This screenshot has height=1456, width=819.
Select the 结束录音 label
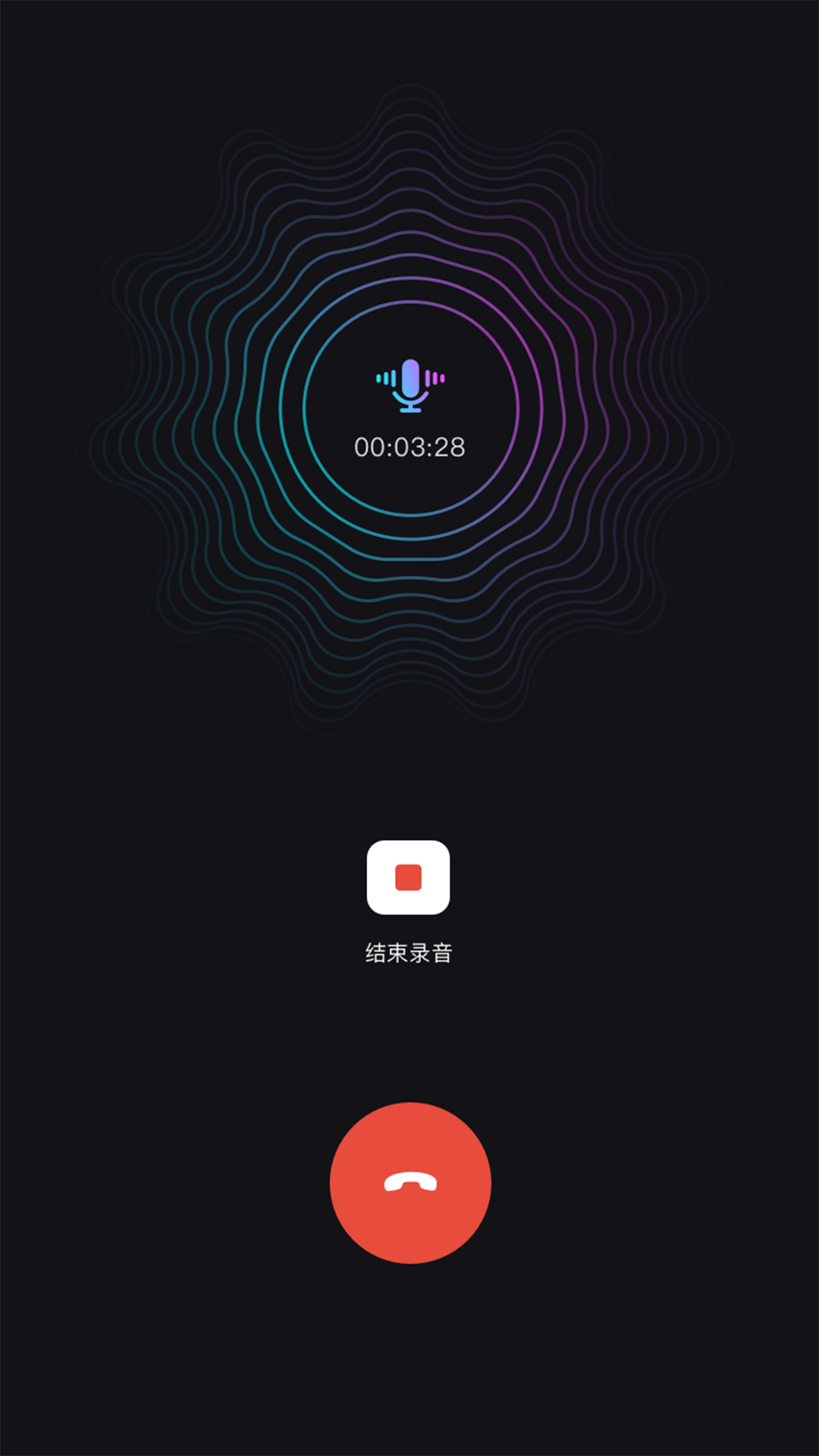409,954
